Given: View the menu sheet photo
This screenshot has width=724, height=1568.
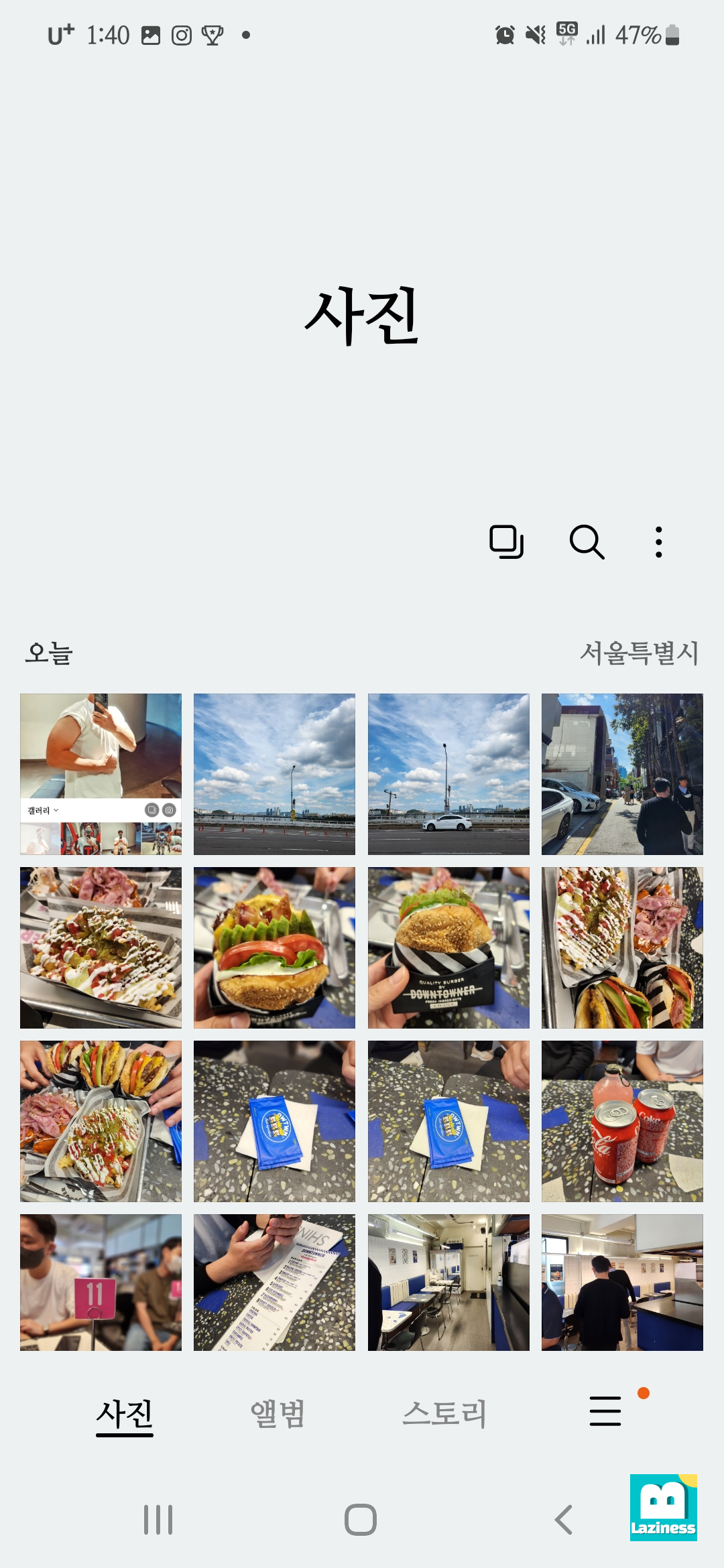Looking at the screenshot, I should [x=274, y=1282].
